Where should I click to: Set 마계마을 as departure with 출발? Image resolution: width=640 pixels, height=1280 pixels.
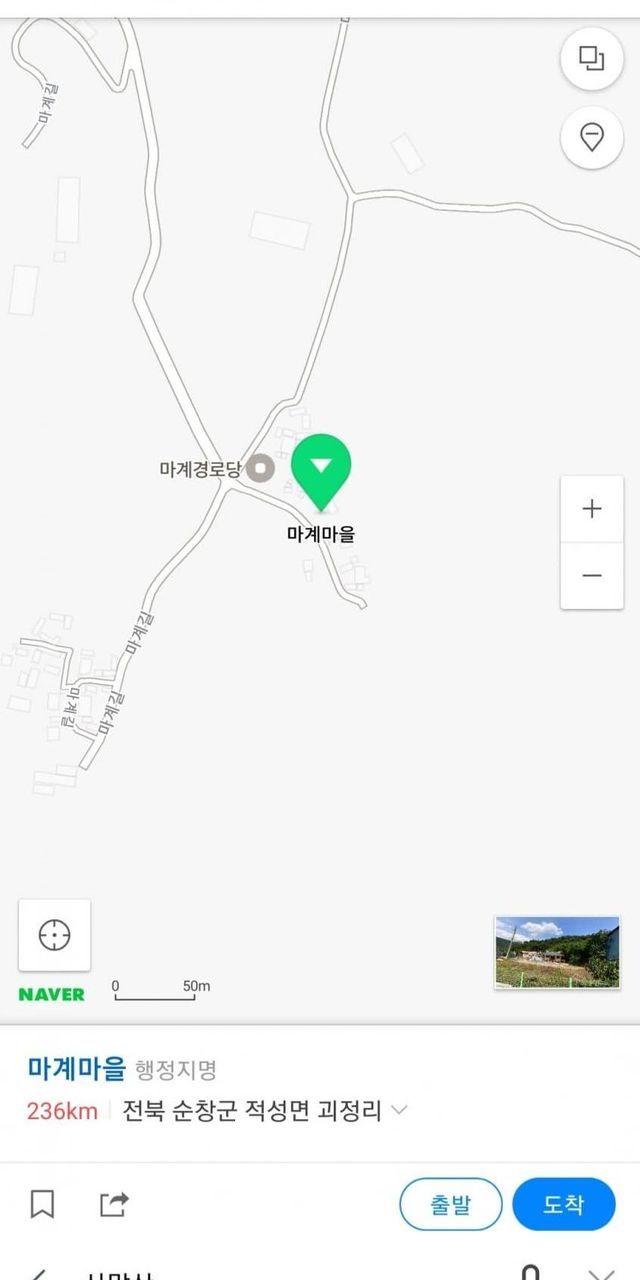[x=451, y=1204]
